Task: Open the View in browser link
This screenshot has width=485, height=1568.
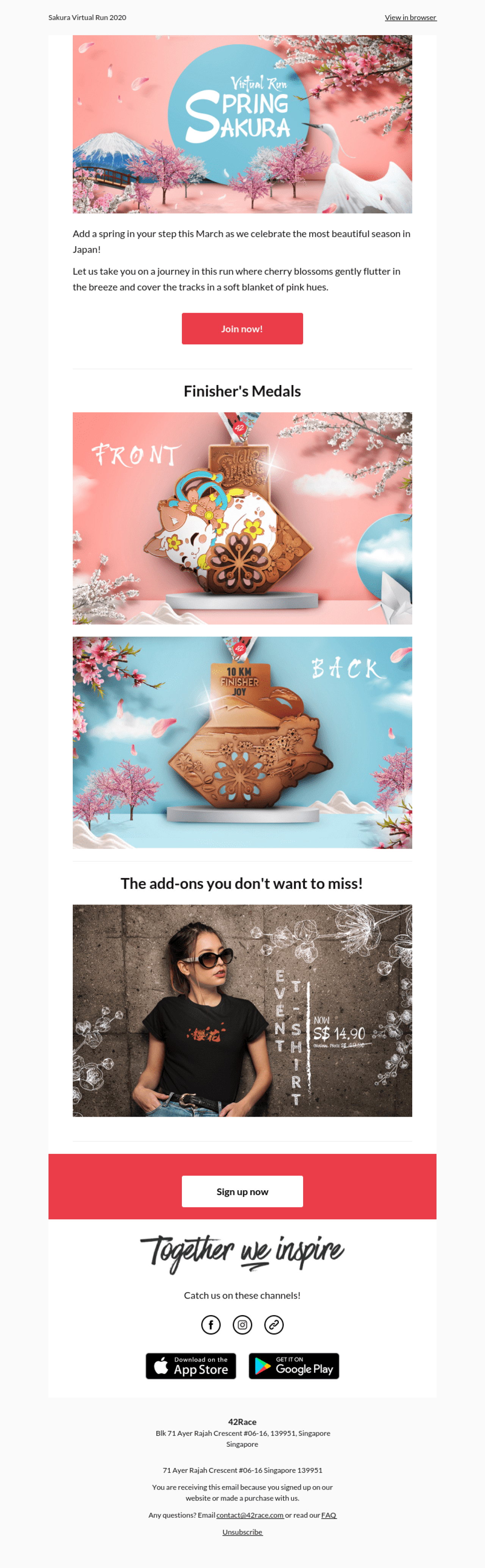Action: (410, 18)
